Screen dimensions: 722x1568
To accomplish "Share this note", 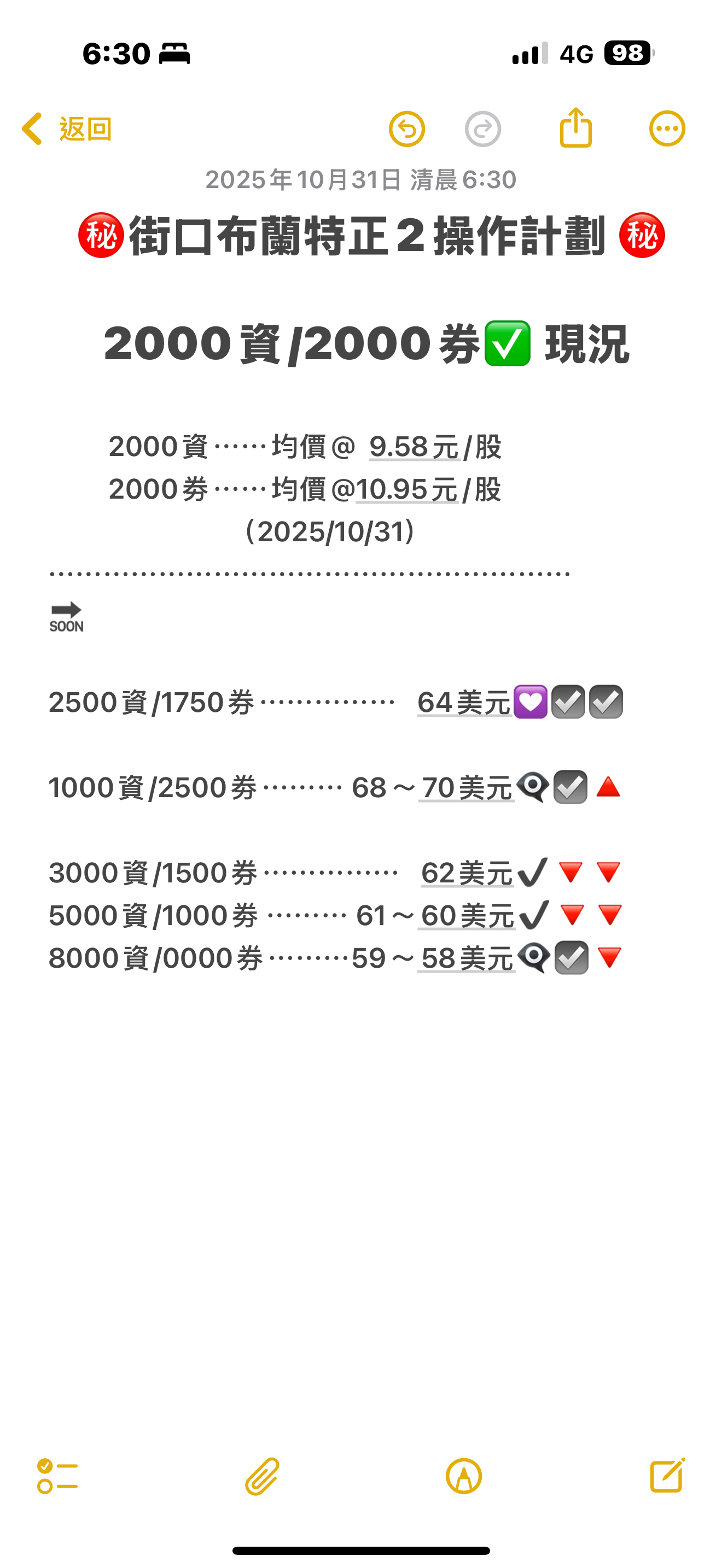I will (575, 127).
